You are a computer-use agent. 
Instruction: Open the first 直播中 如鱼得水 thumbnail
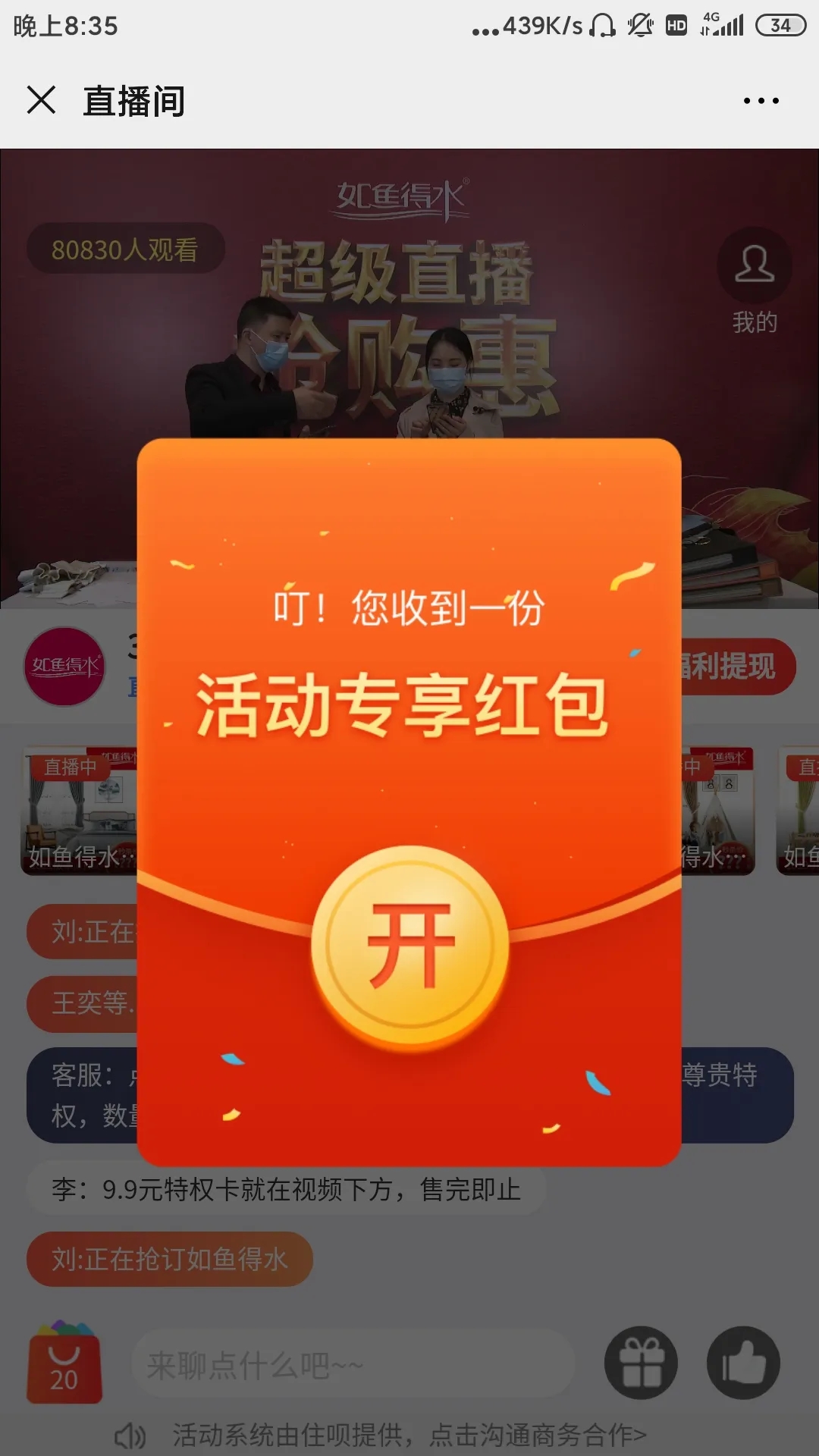[80, 811]
